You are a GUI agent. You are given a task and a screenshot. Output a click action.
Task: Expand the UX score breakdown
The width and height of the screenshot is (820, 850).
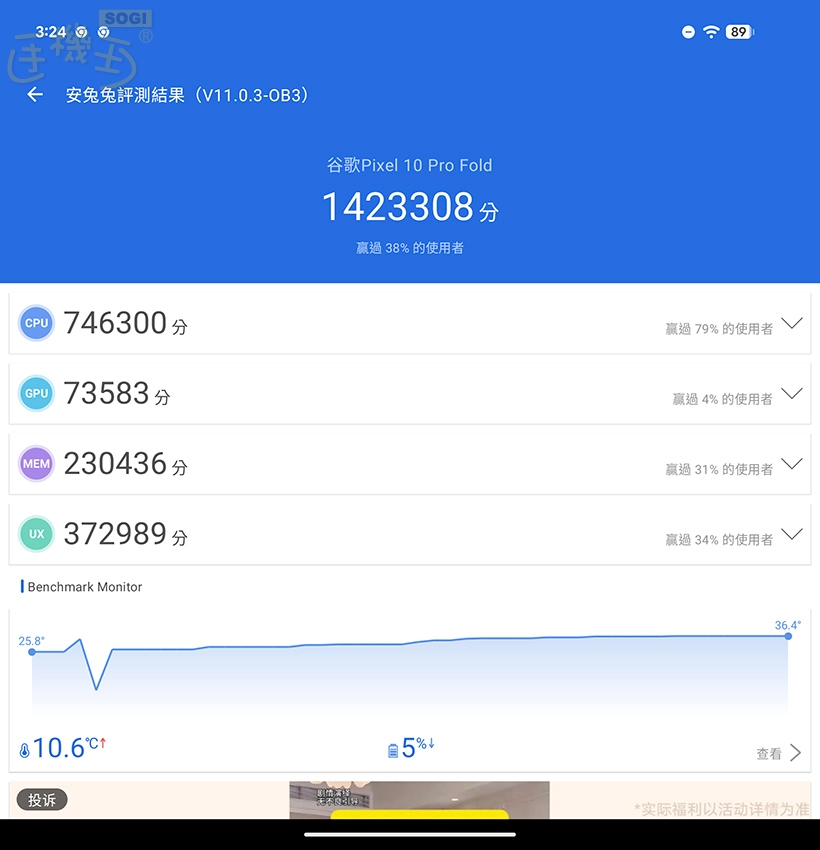[791, 534]
